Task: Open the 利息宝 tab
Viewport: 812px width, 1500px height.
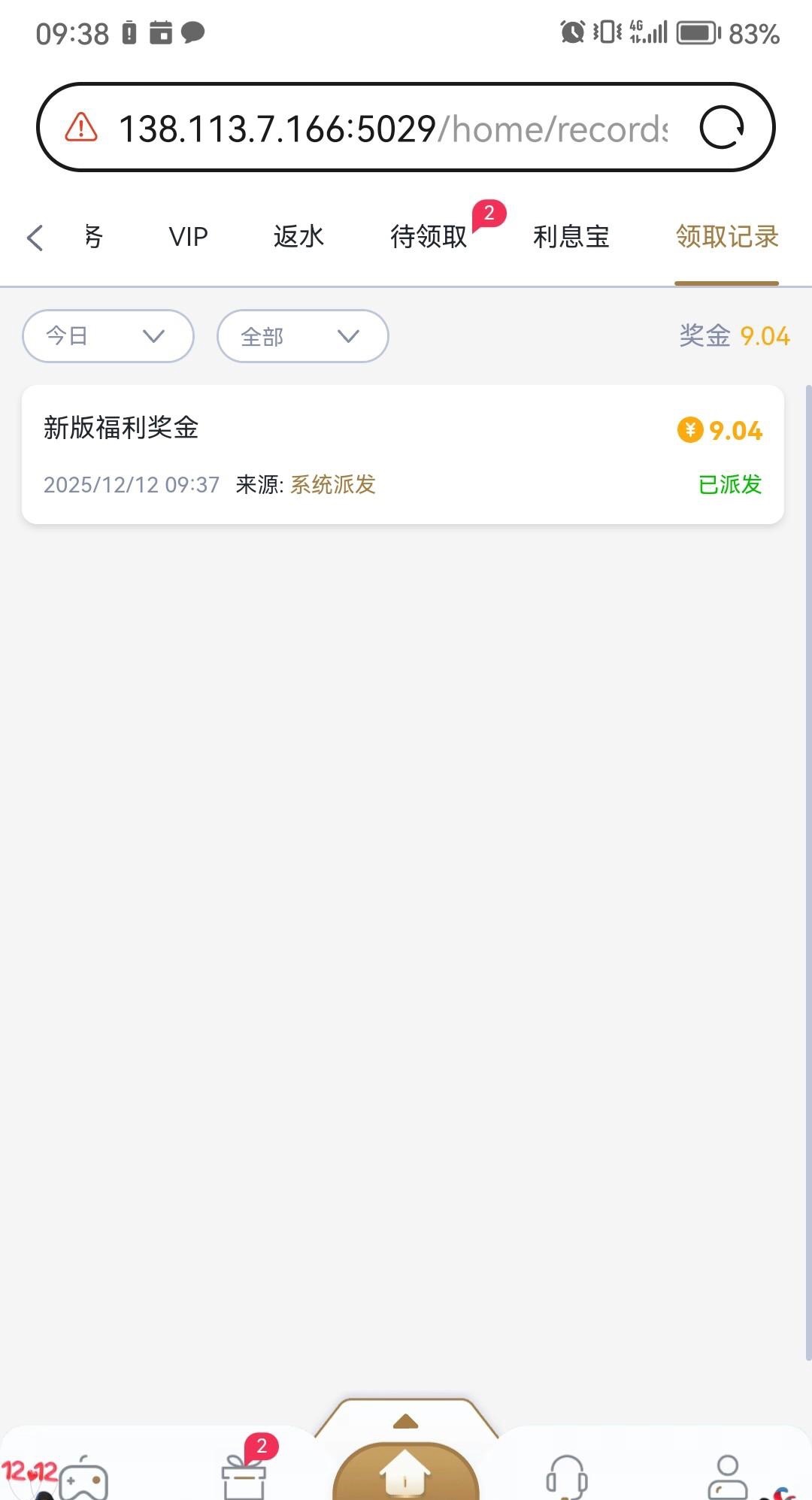Action: (571, 237)
